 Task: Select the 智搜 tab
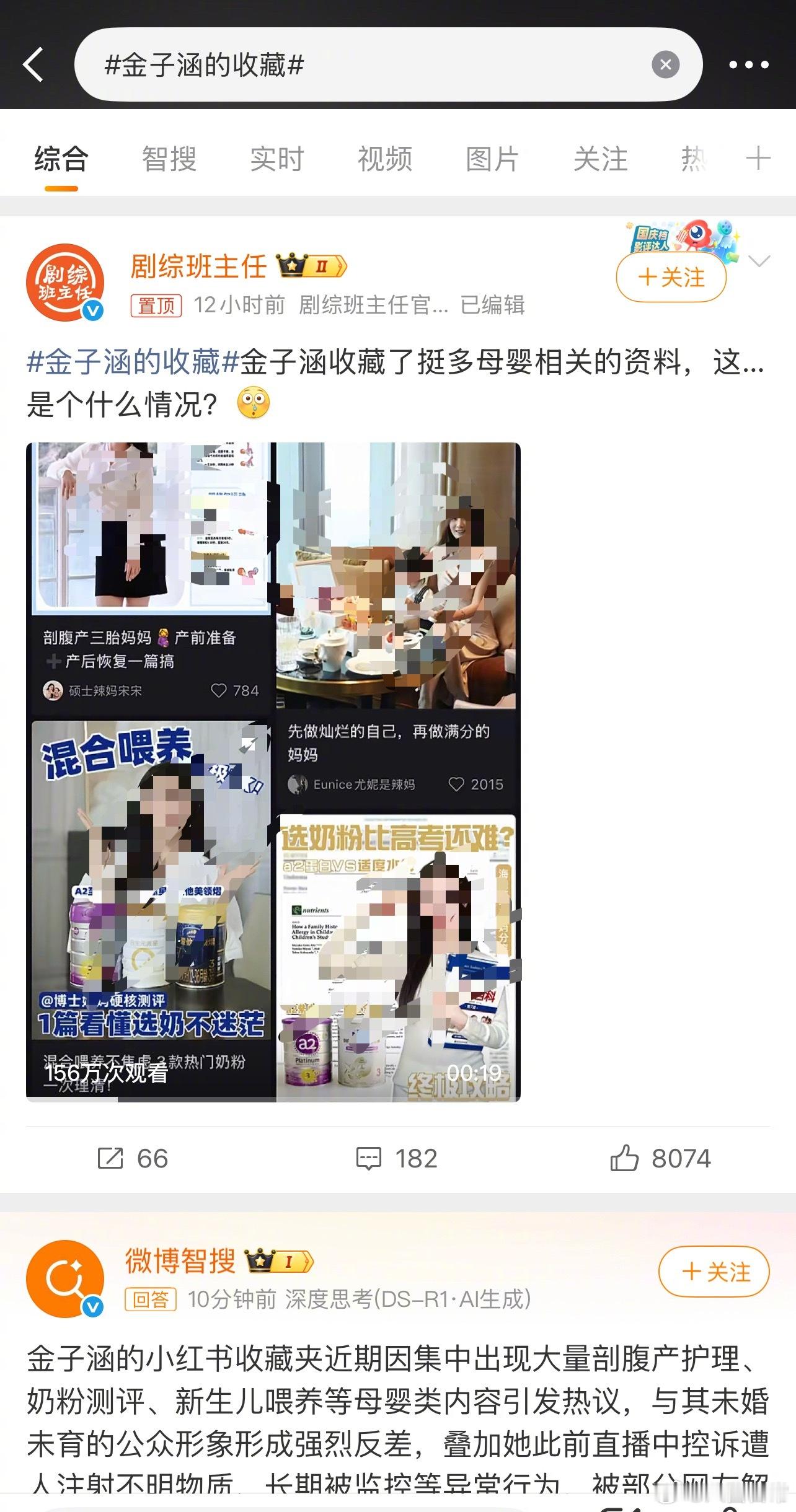[169, 159]
